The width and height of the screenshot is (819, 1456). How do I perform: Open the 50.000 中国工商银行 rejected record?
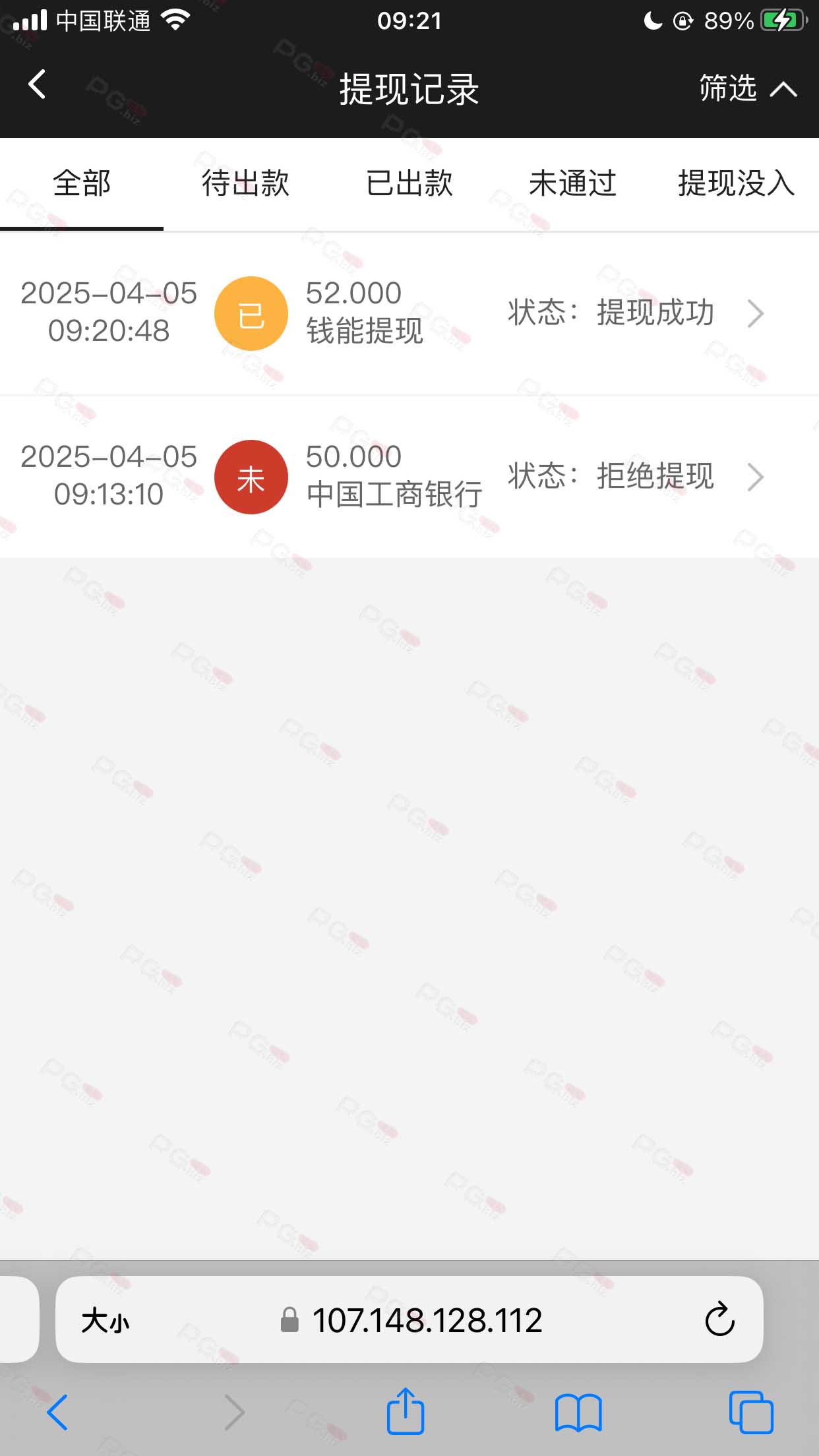pyautogui.click(x=409, y=477)
